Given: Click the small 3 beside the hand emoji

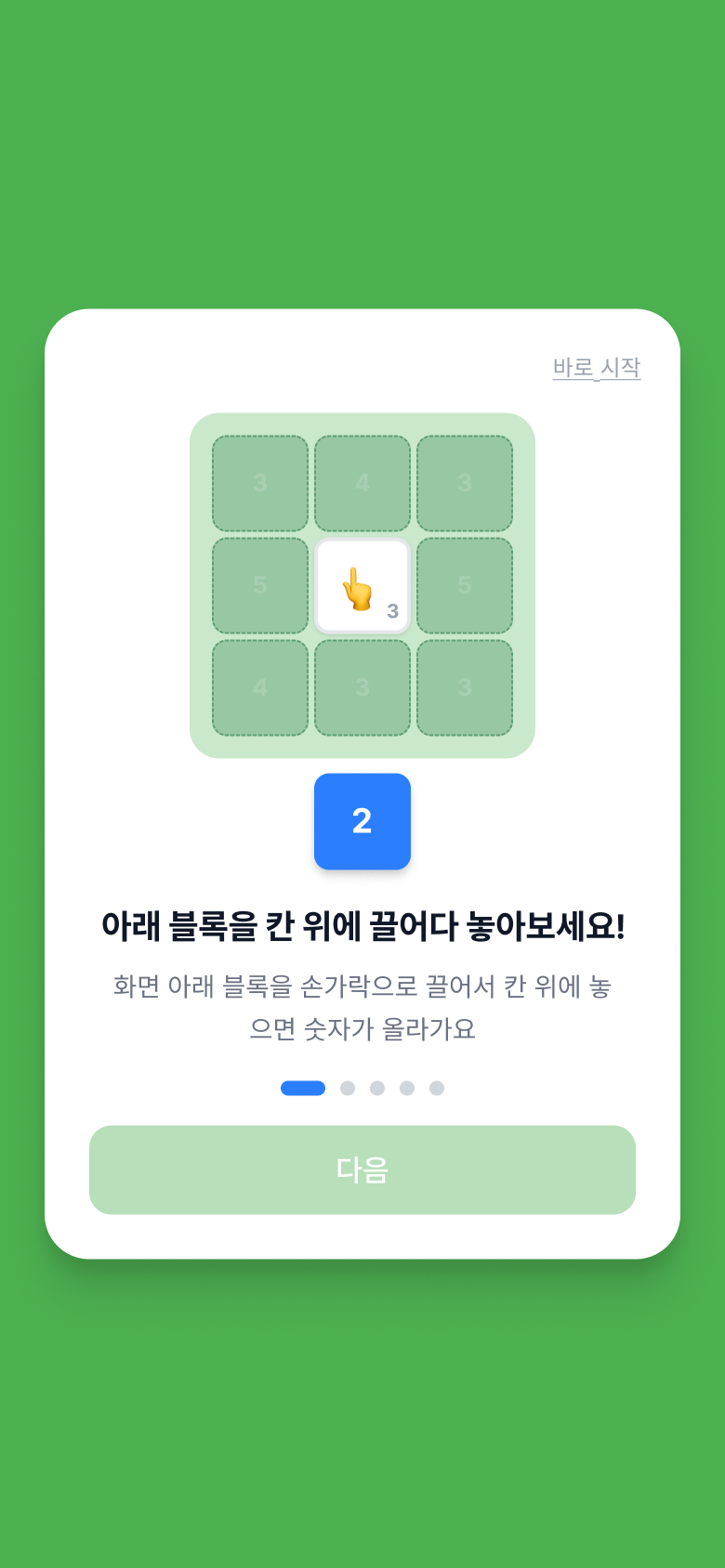Looking at the screenshot, I should (x=392, y=610).
